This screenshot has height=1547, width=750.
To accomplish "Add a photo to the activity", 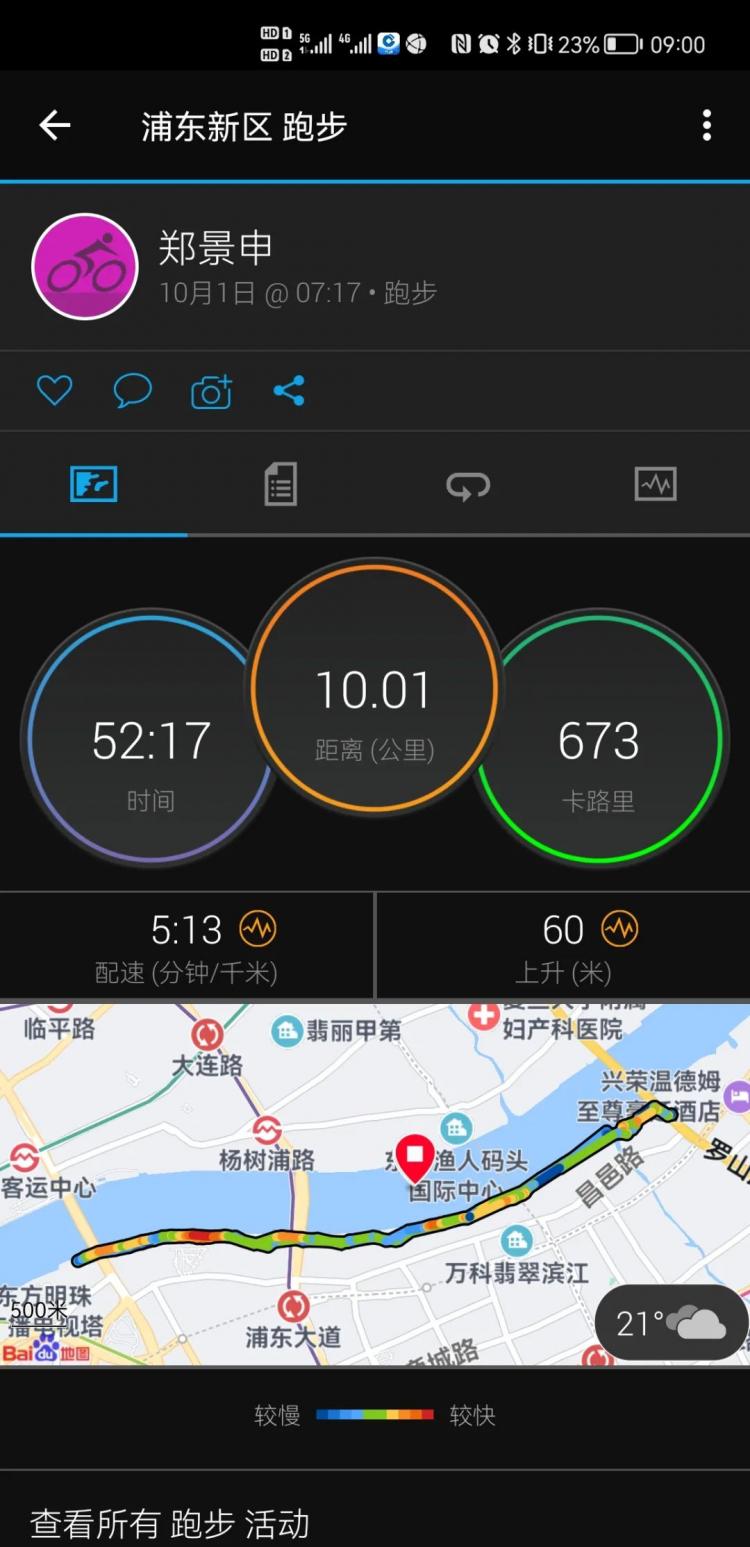I will click(211, 391).
